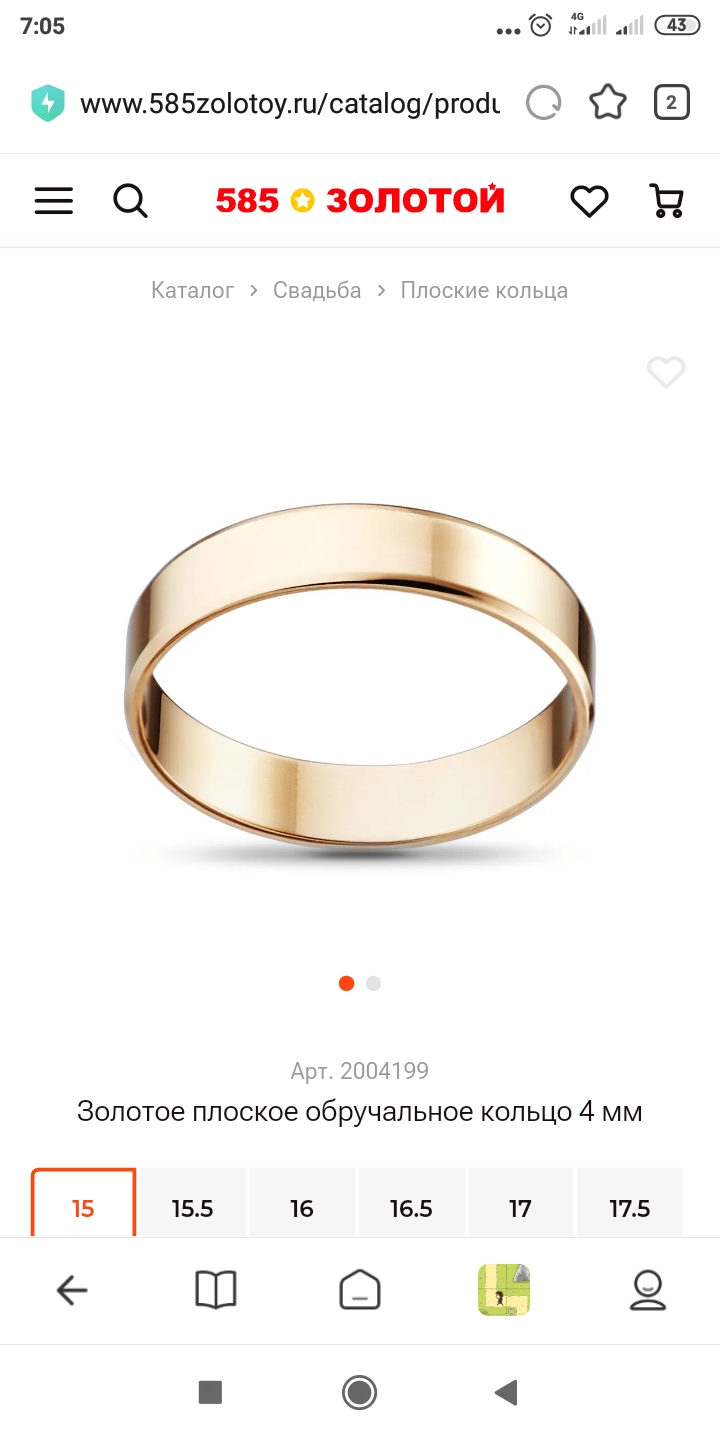Reload the page in browser
The width and height of the screenshot is (720, 1440).
click(x=544, y=102)
